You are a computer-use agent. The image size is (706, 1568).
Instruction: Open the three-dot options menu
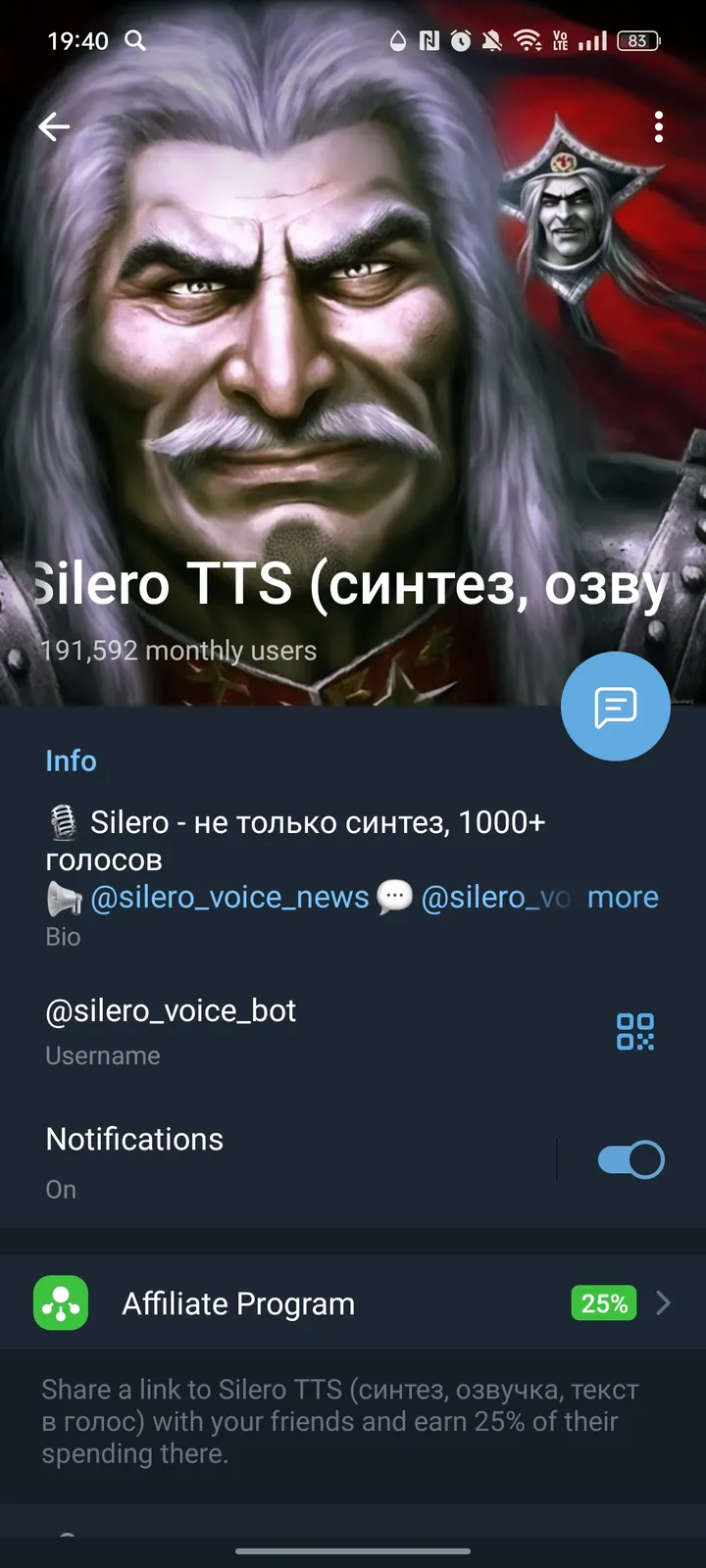click(x=658, y=126)
